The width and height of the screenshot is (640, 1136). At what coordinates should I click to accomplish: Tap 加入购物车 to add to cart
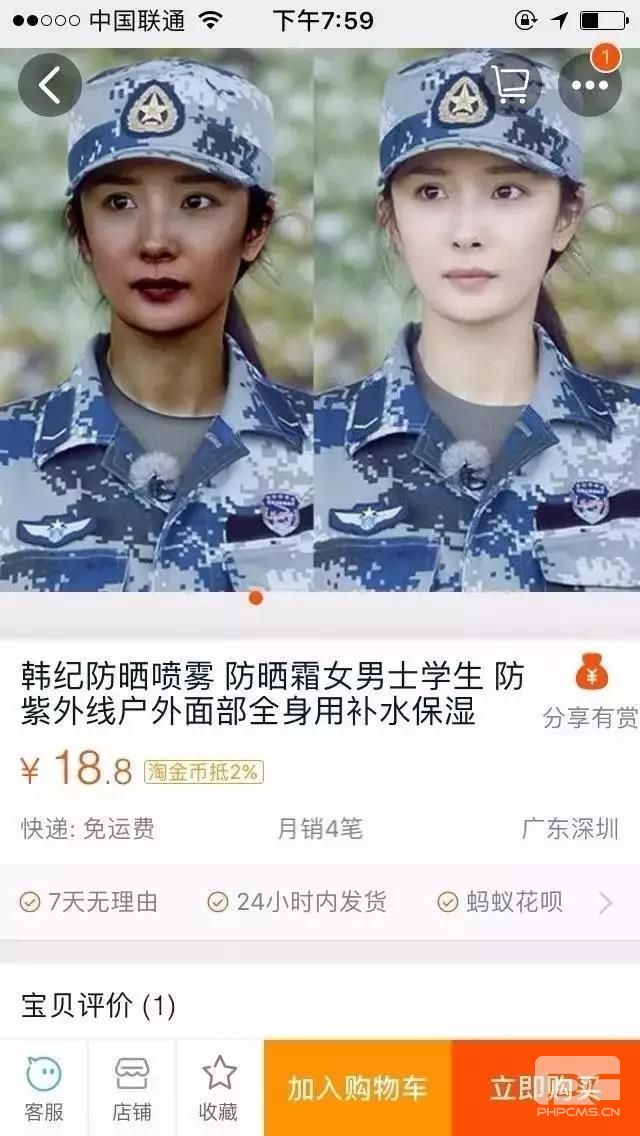pyautogui.click(x=357, y=1088)
